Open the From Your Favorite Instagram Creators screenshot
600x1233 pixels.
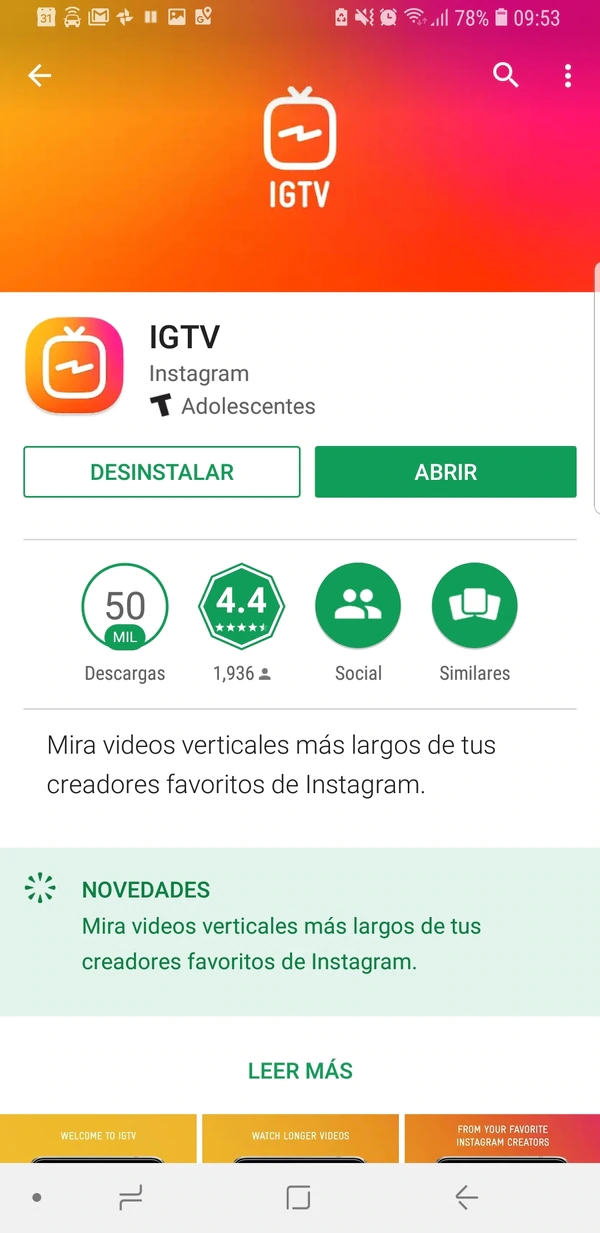click(x=502, y=1139)
